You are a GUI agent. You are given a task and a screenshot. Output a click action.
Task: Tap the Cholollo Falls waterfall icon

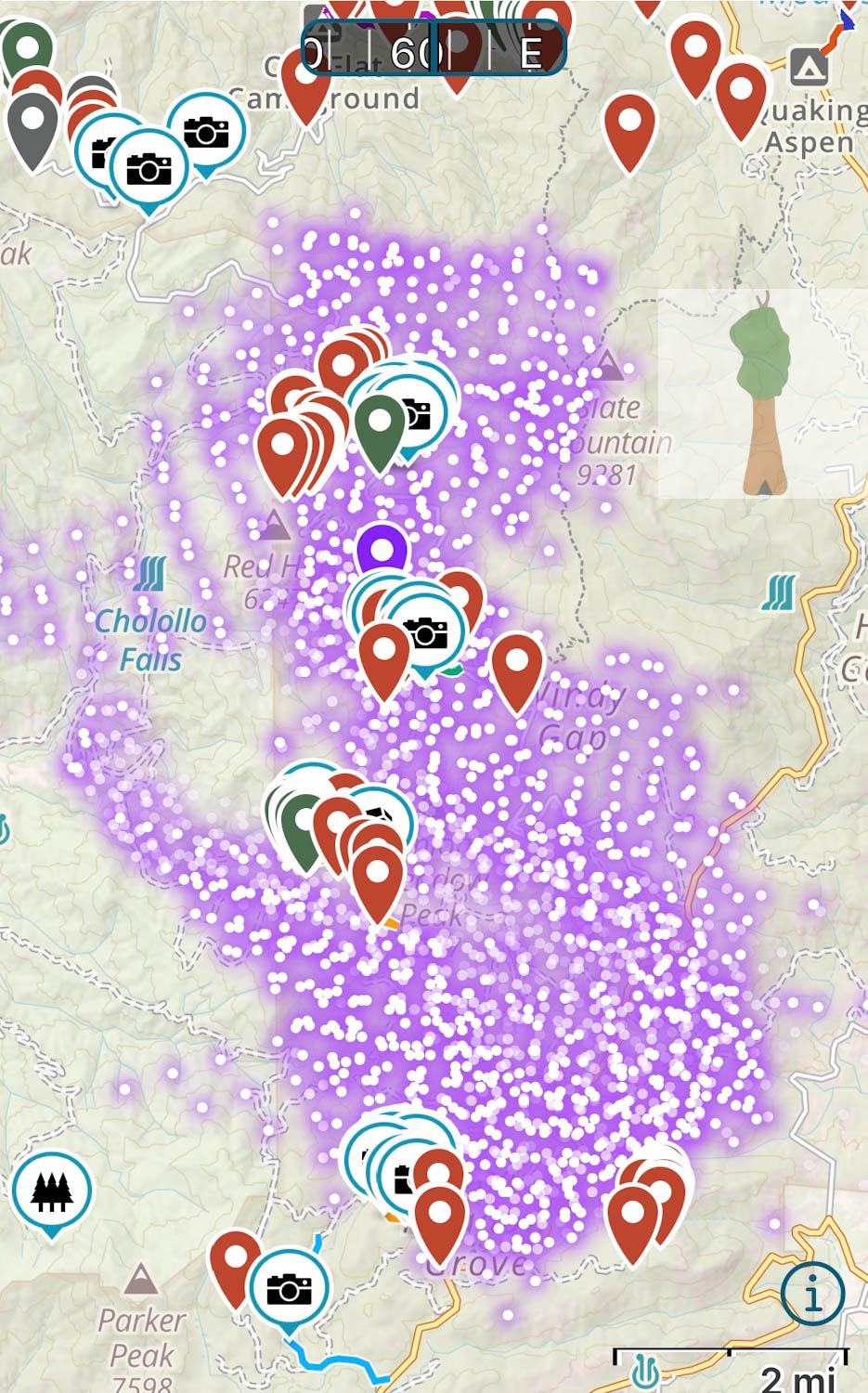click(x=149, y=573)
